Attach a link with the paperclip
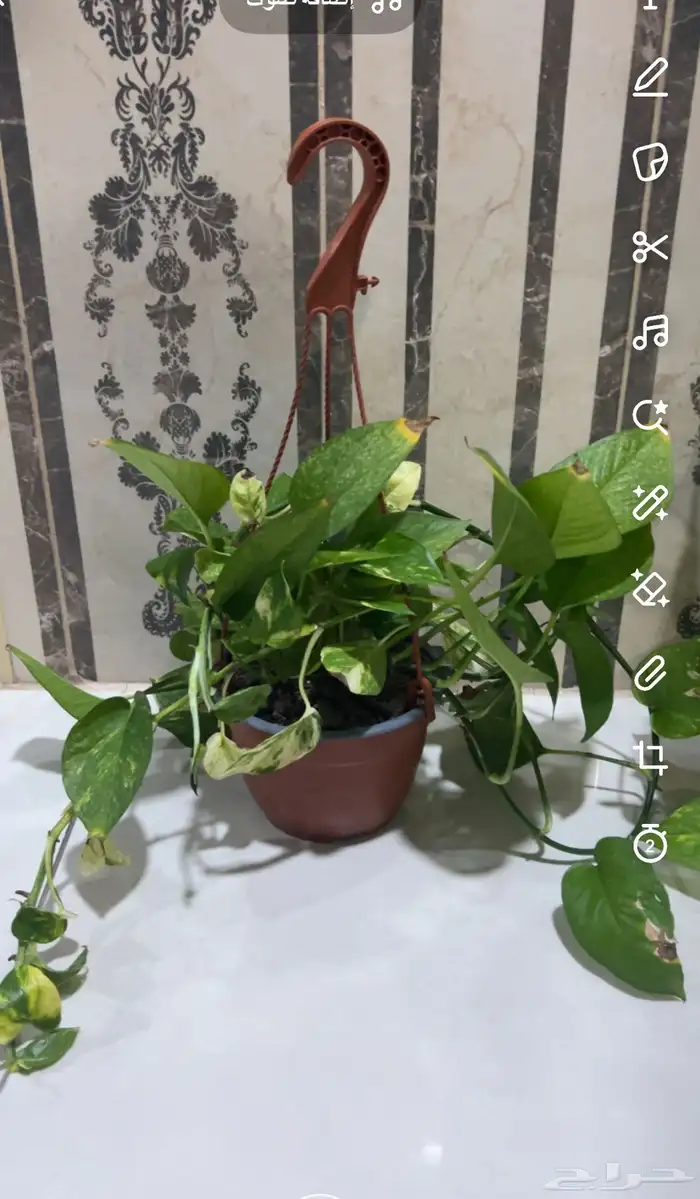The image size is (700, 1199). 650,673
